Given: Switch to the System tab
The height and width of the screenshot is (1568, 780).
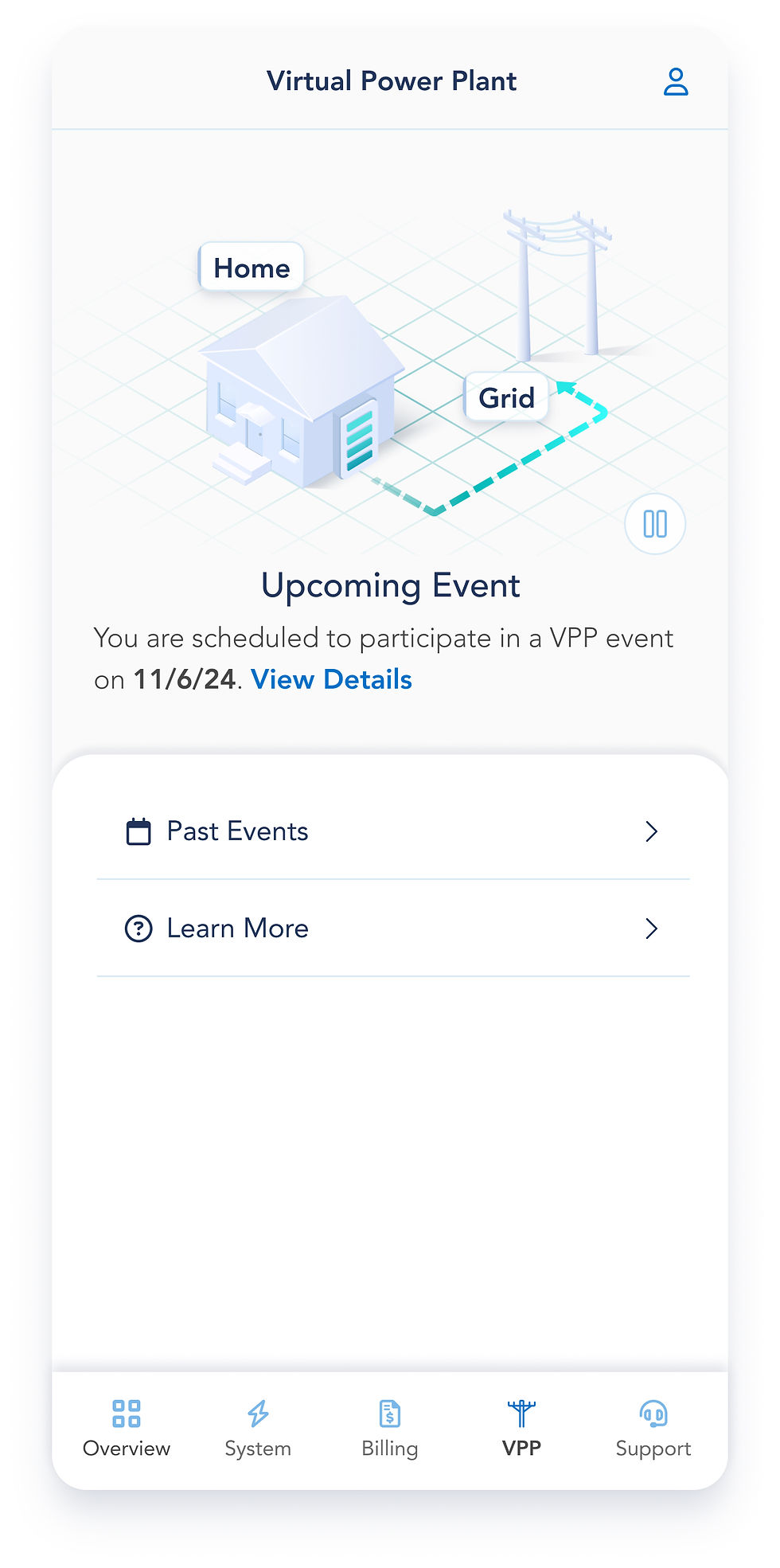Looking at the screenshot, I should click(x=258, y=1429).
